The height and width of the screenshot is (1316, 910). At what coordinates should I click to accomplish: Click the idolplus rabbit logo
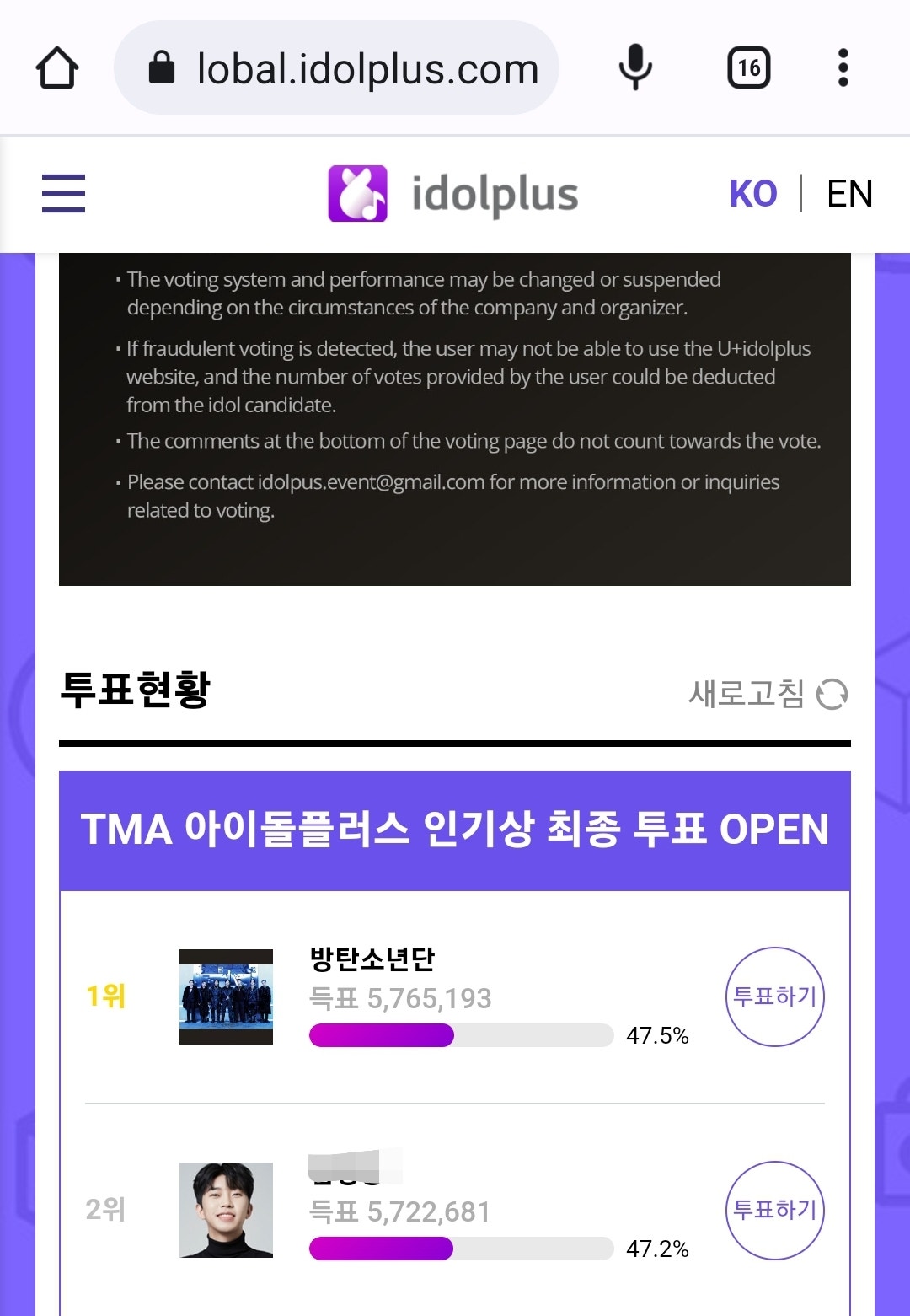click(x=358, y=192)
